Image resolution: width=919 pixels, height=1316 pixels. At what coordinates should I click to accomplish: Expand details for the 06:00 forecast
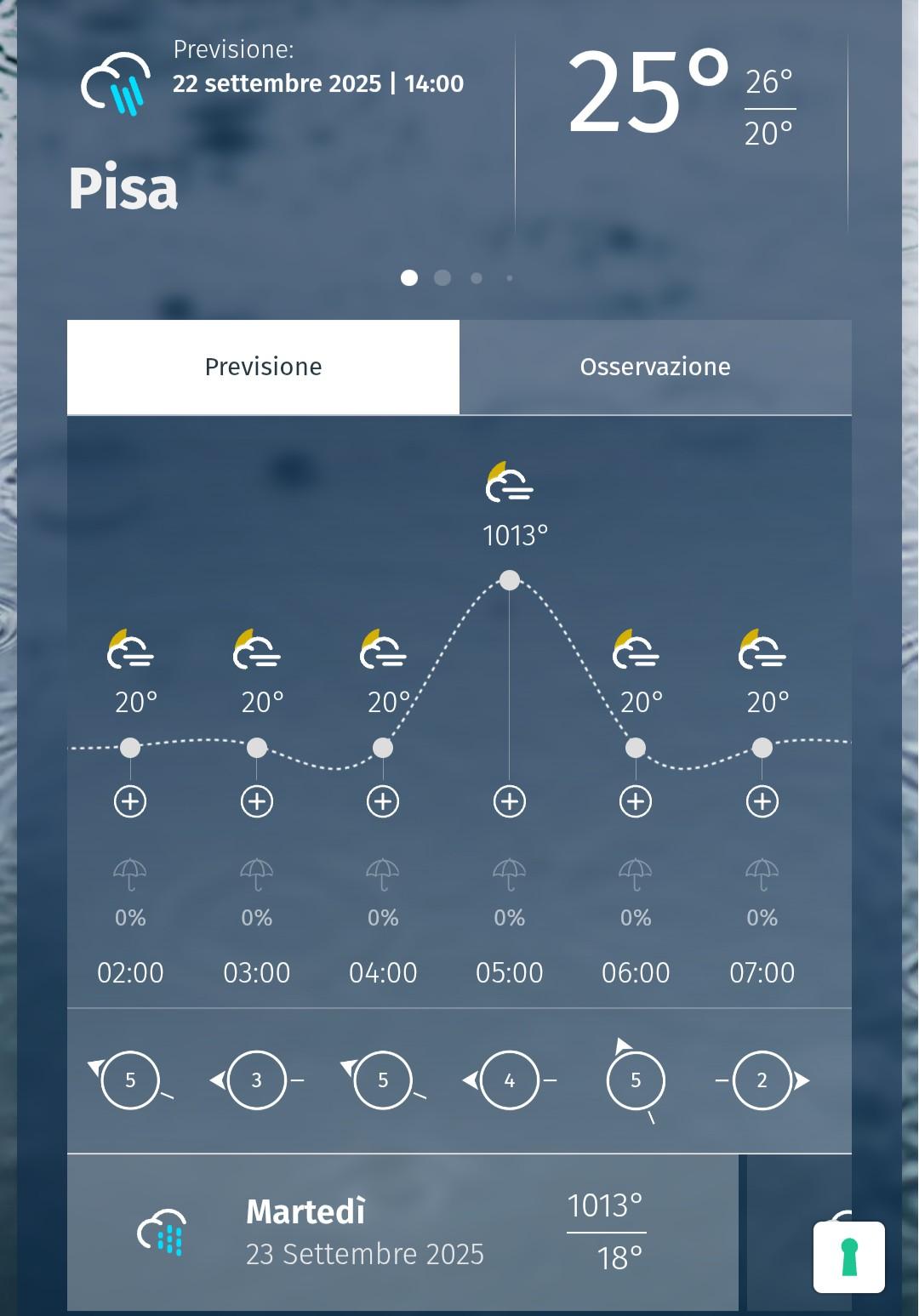636,801
